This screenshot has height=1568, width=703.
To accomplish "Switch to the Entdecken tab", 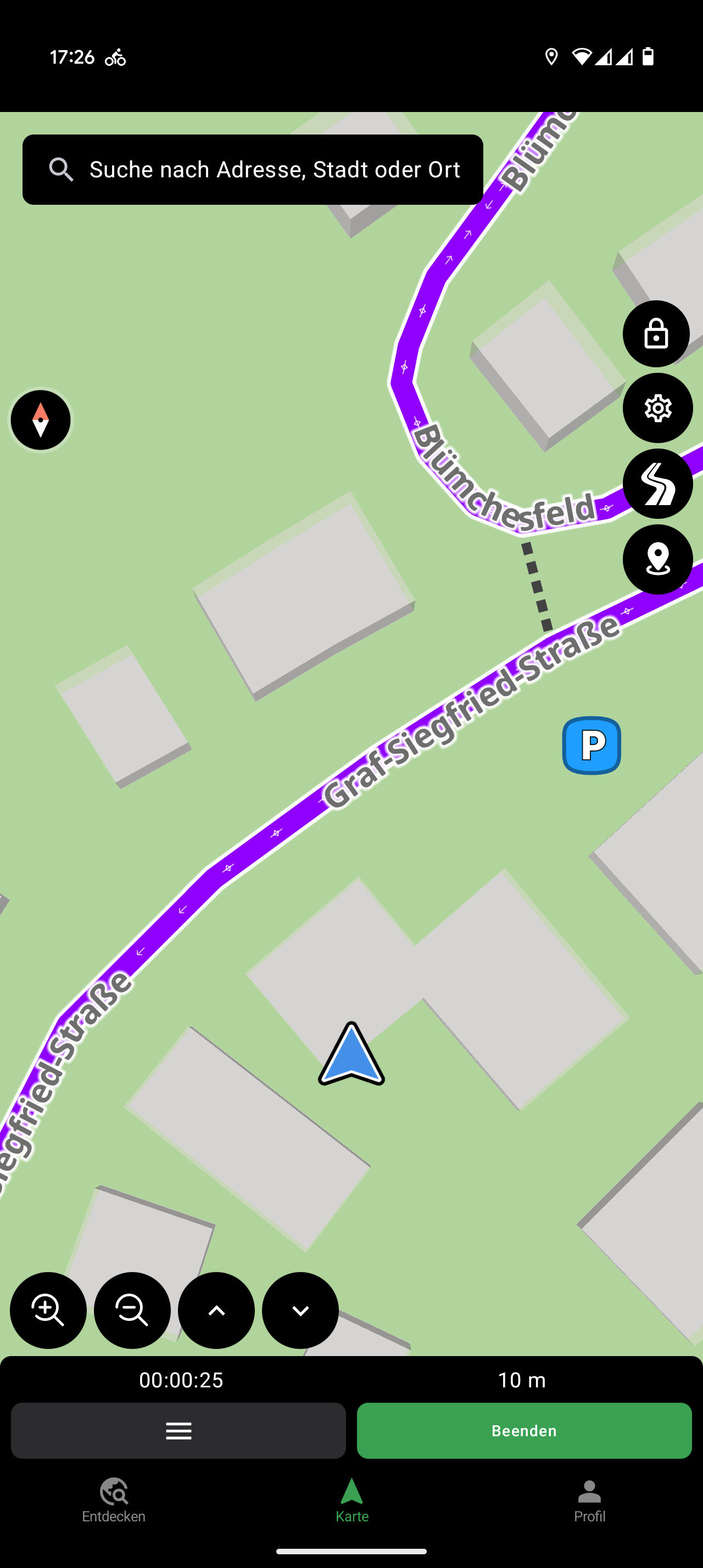I will [114, 1500].
